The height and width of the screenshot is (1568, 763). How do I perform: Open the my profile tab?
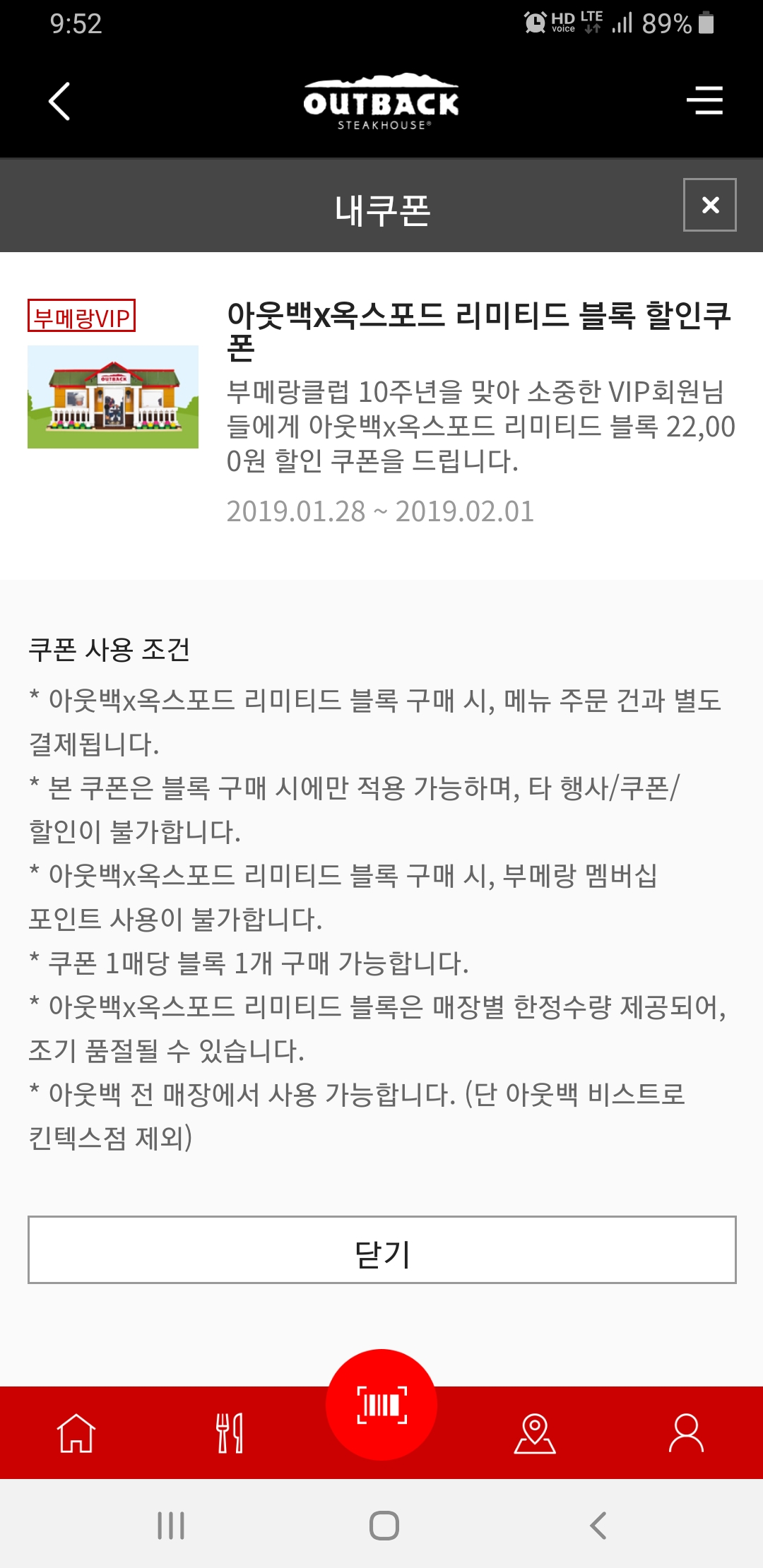686,1433
